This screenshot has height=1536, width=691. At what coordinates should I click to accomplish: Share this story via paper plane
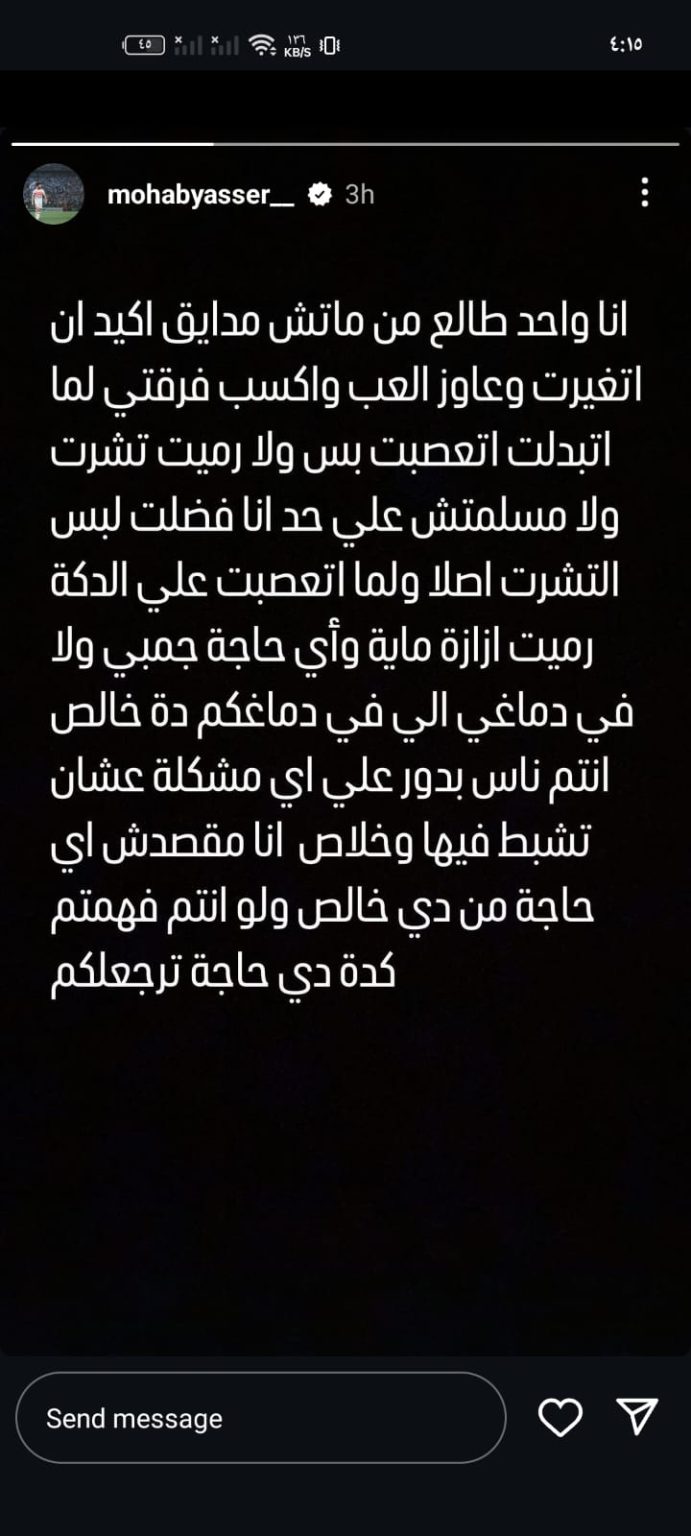point(636,1416)
